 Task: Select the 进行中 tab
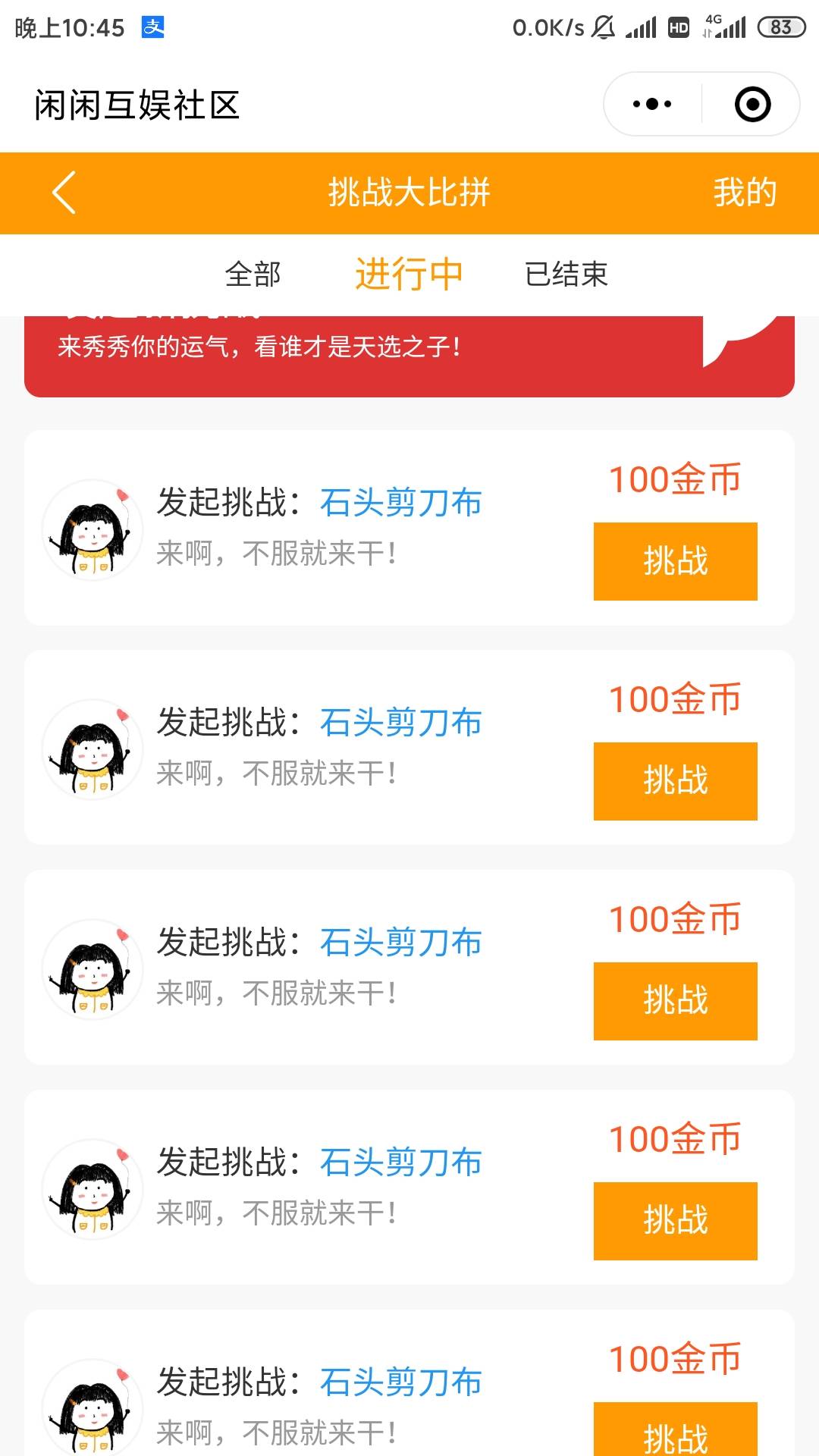point(409,275)
